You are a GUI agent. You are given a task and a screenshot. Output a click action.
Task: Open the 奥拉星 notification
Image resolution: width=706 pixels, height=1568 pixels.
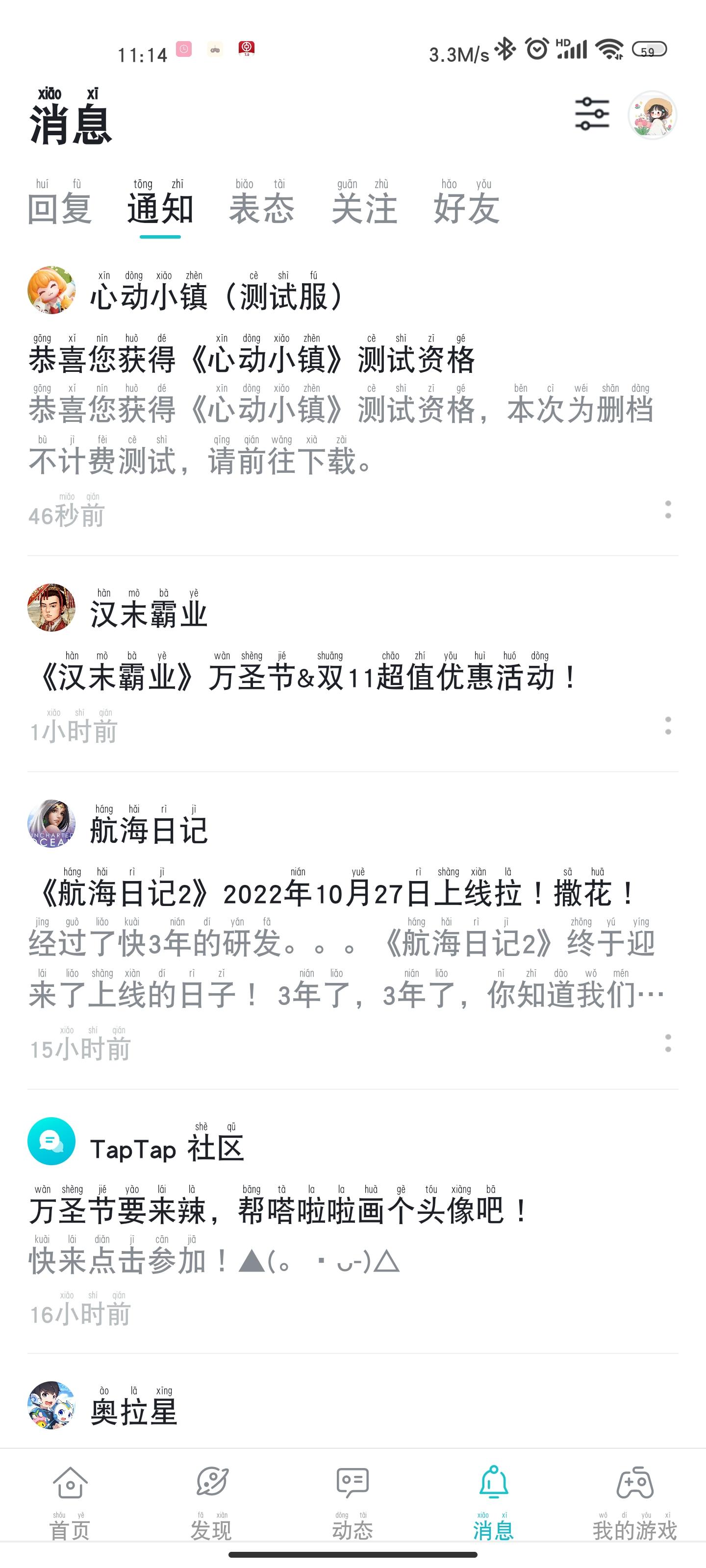(134, 1411)
